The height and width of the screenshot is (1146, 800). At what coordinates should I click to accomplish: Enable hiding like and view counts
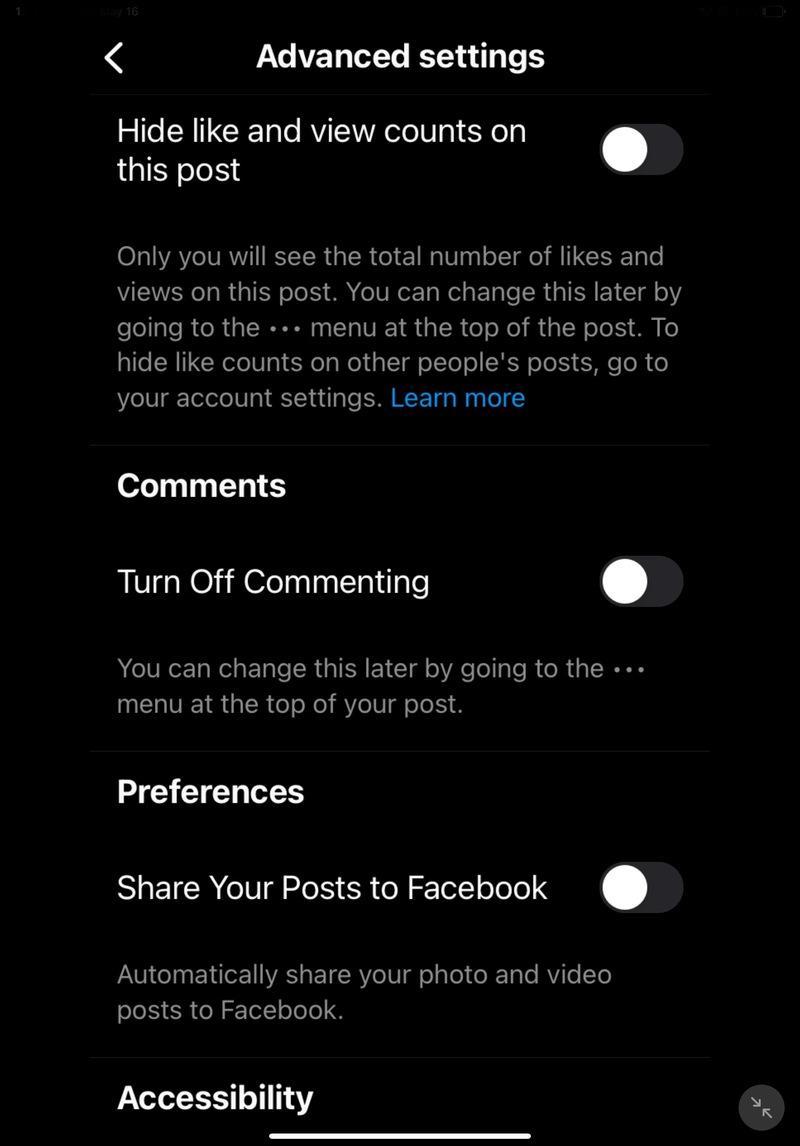[641, 150]
